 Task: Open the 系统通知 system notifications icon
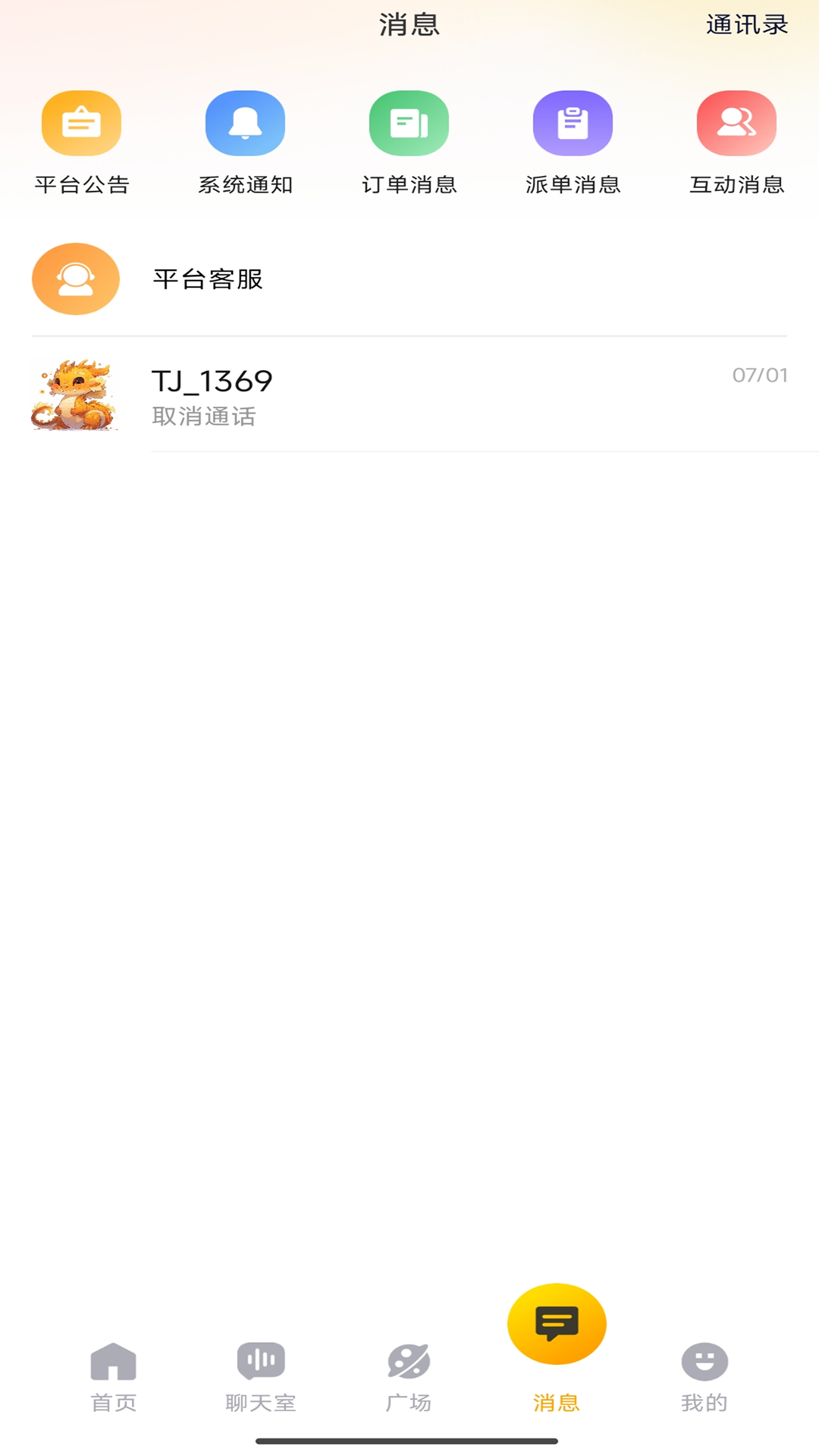246,122
